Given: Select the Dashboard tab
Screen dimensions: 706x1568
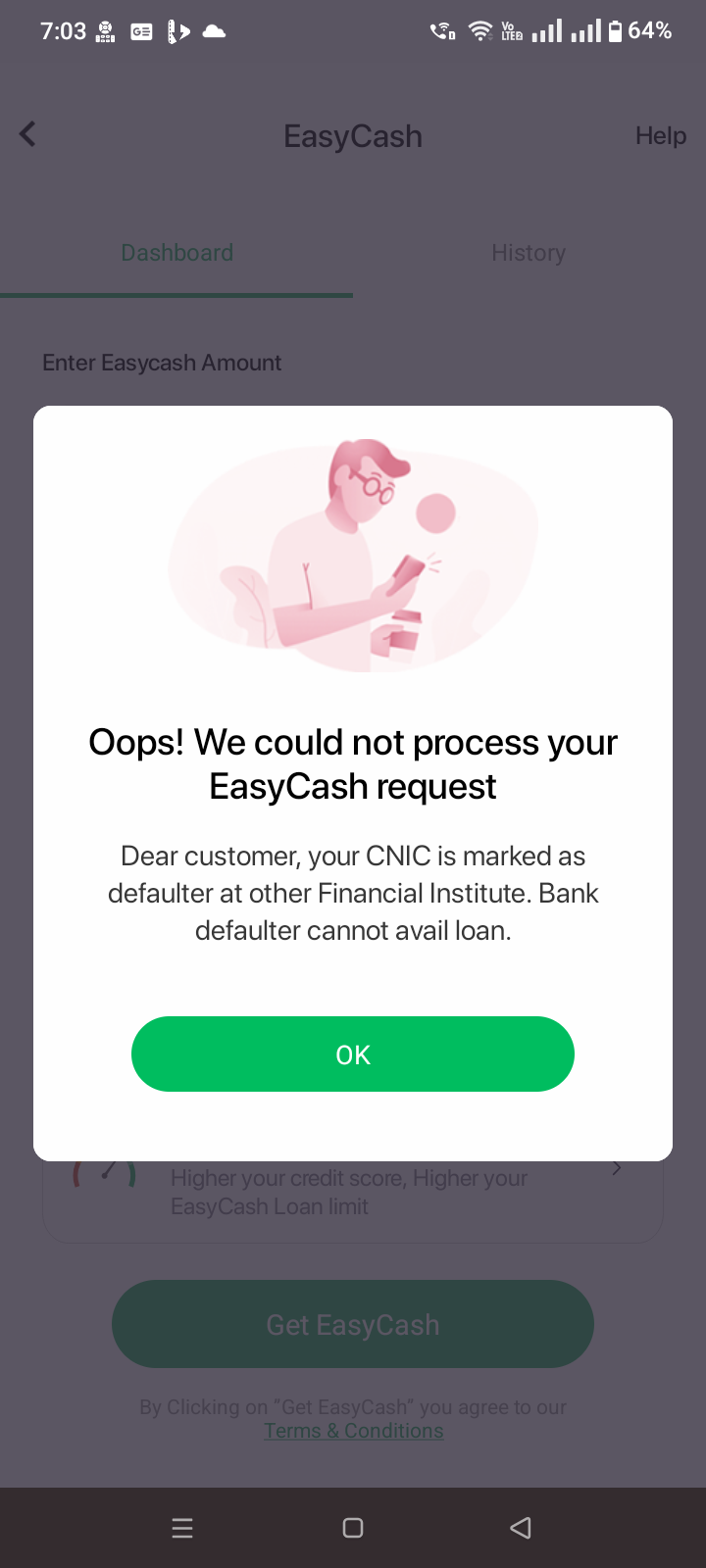Looking at the screenshot, I should (x=176, y=253).
